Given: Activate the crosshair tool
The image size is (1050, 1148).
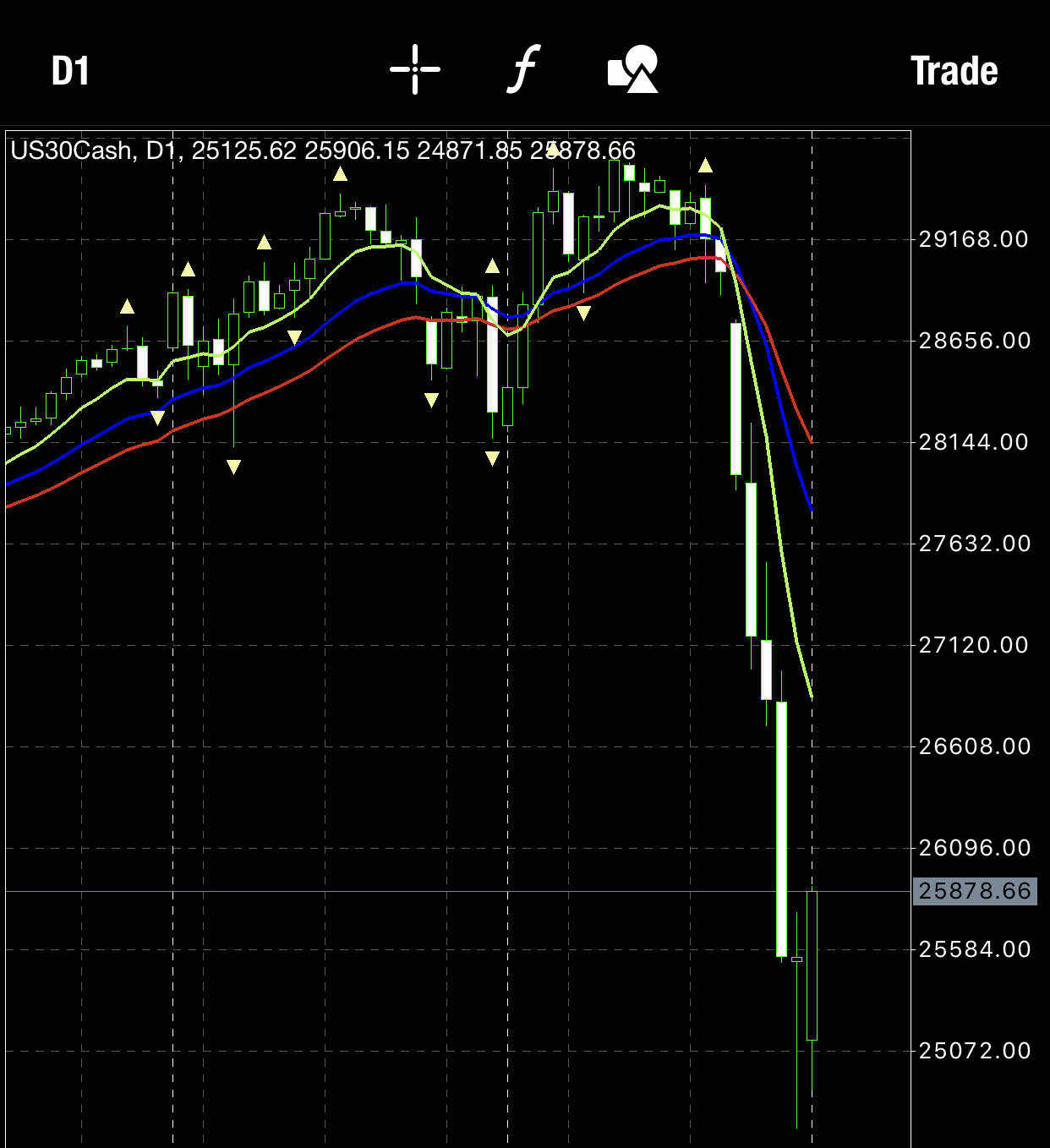Looking at the screenshot, I should click(414, 70).
